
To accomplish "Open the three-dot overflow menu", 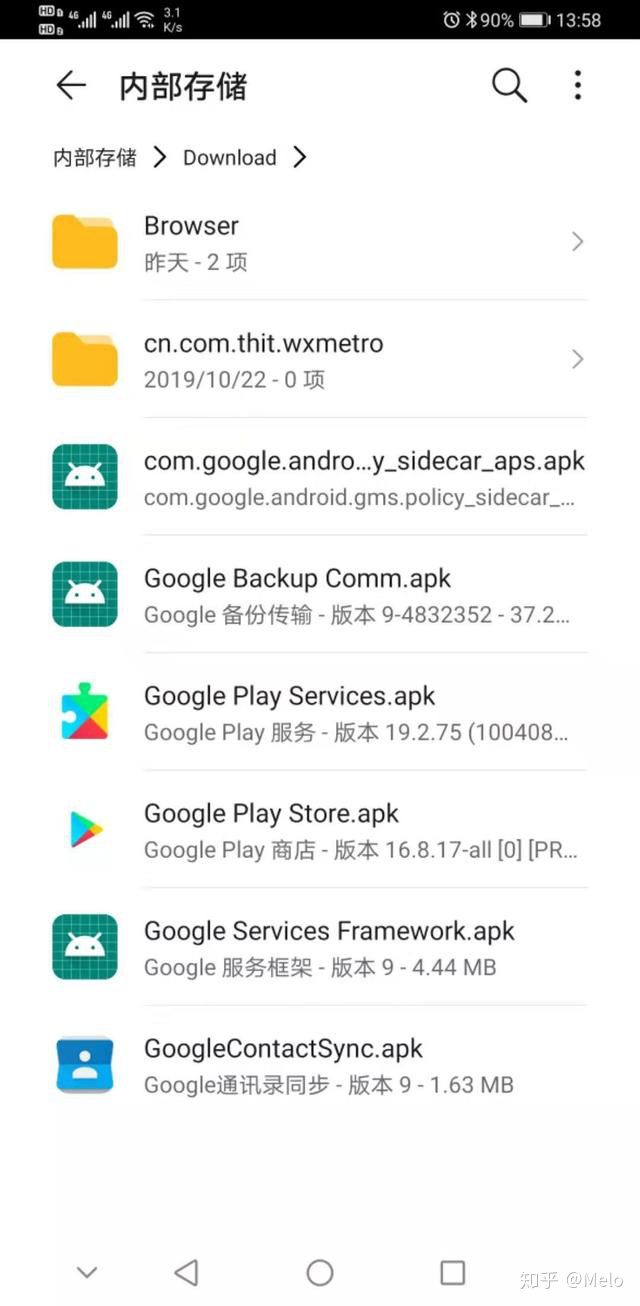I will click(x=577, y=86).
